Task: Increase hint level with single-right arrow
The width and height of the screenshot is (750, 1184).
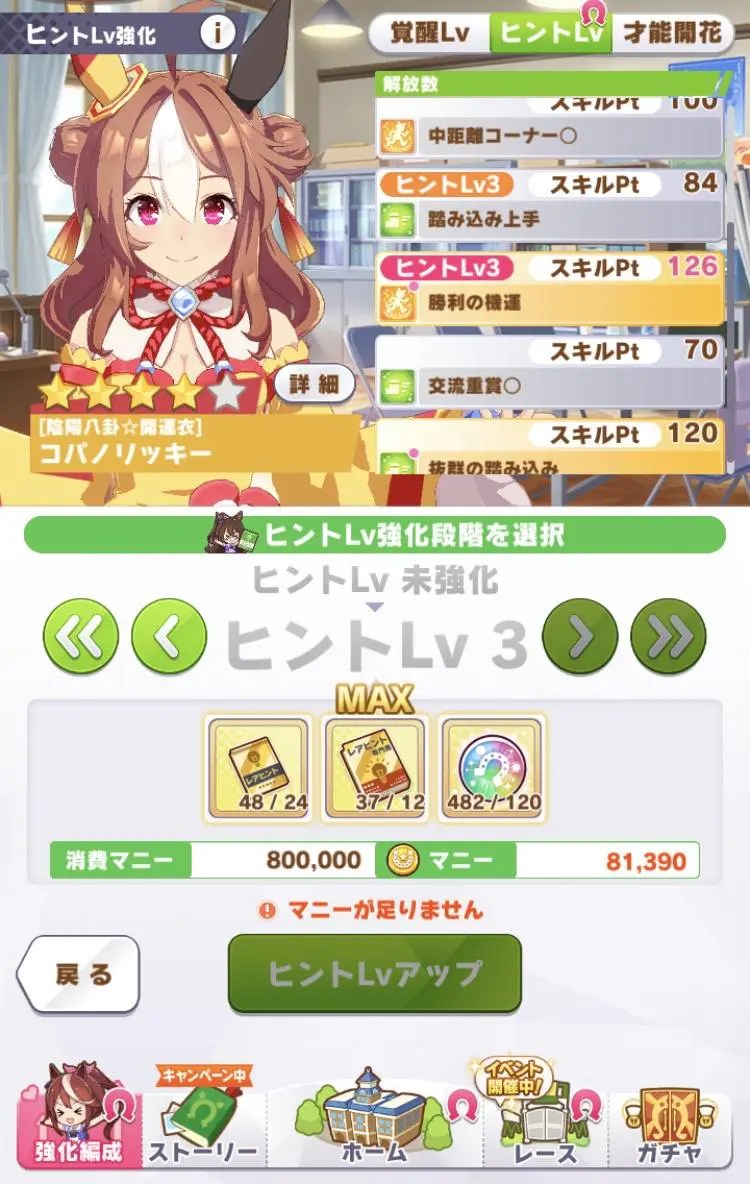Action: pos(580,636)
